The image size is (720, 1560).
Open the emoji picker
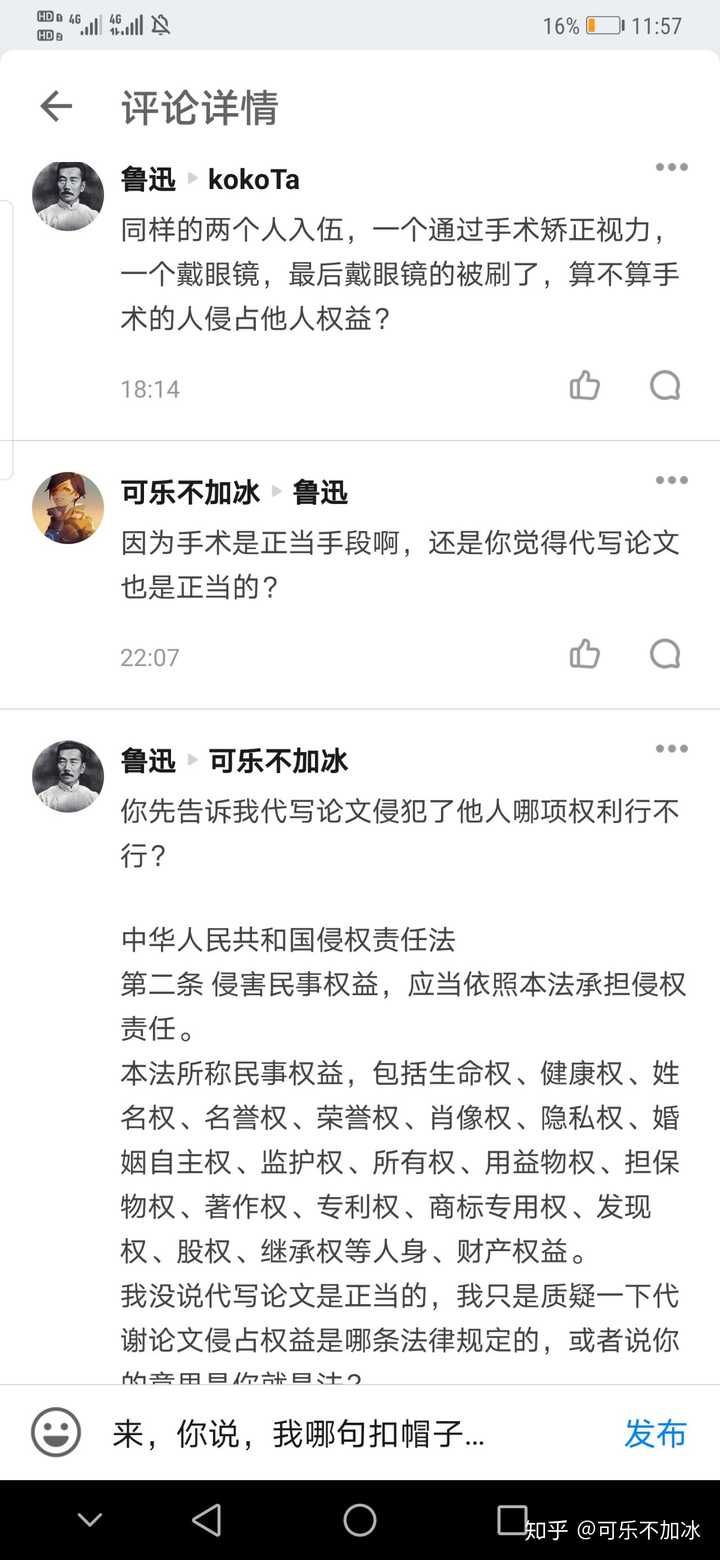[56, 1432]
